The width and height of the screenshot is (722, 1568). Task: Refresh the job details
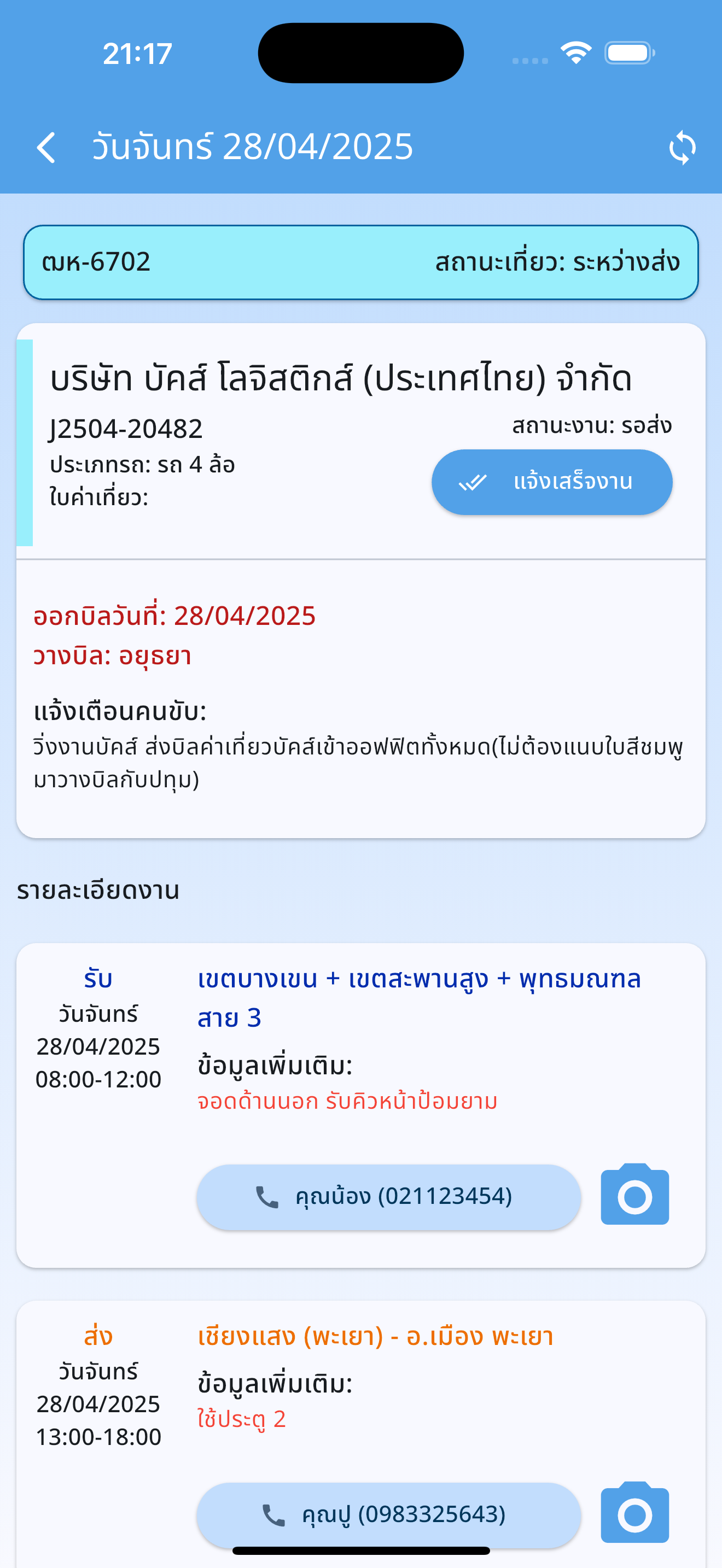click(x=682, y=147)
